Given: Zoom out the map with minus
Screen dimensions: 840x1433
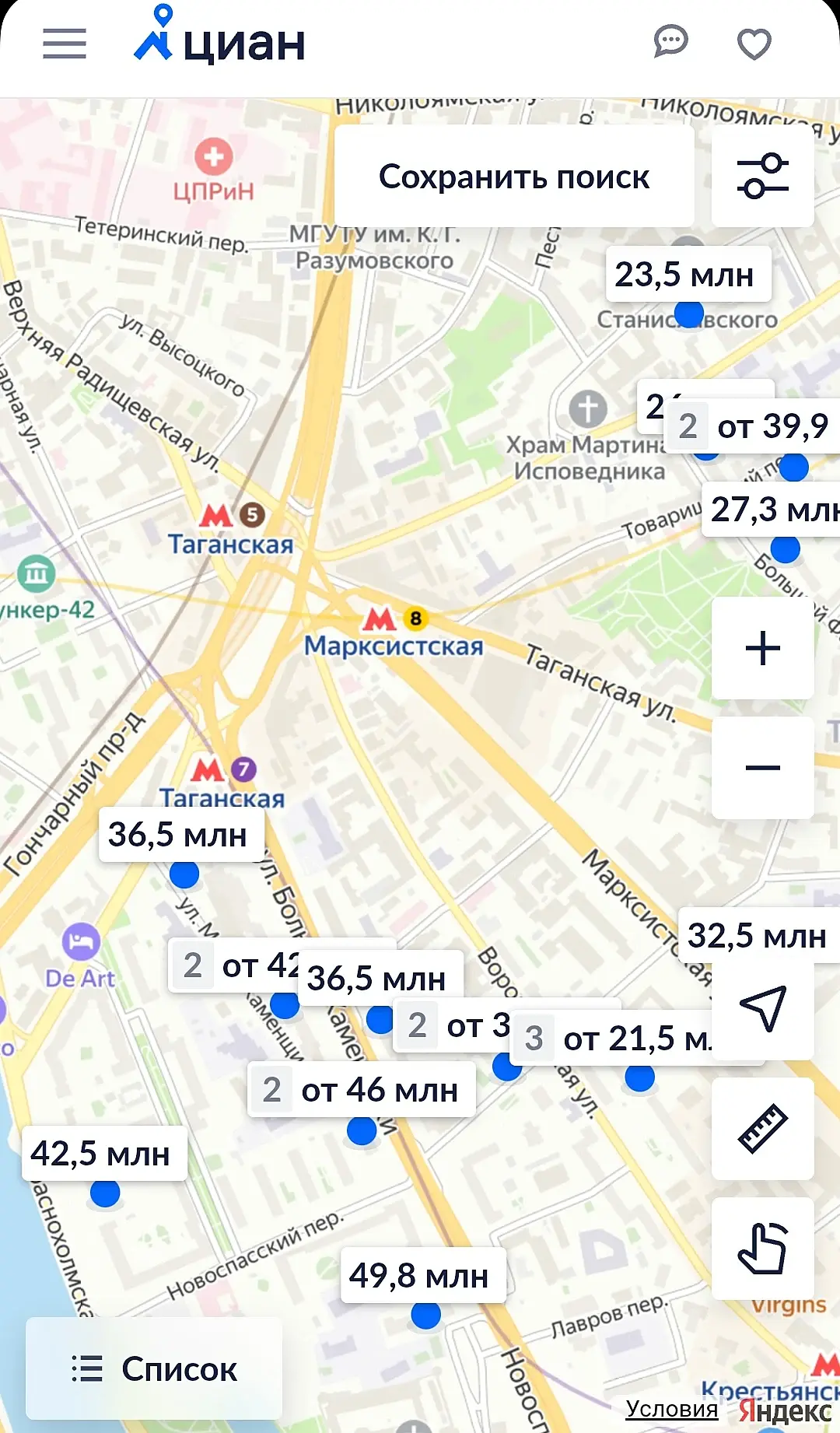Looking at the screenshot, I should [x=762, y=768].
